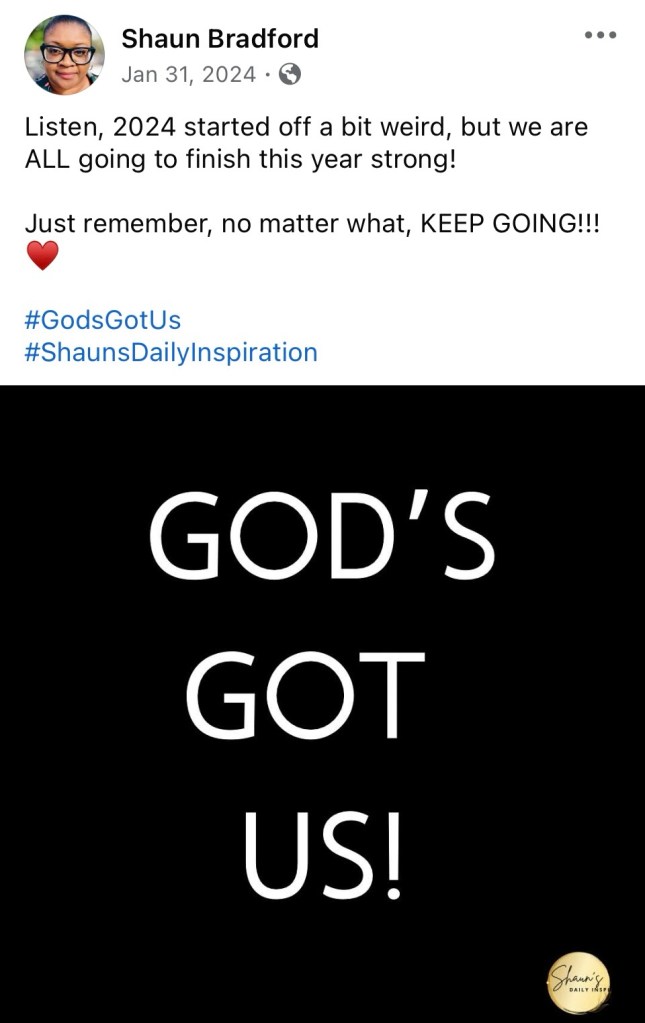
Task: Open Shaun Bradford's profile picture
Action: (x=64, y=55)
